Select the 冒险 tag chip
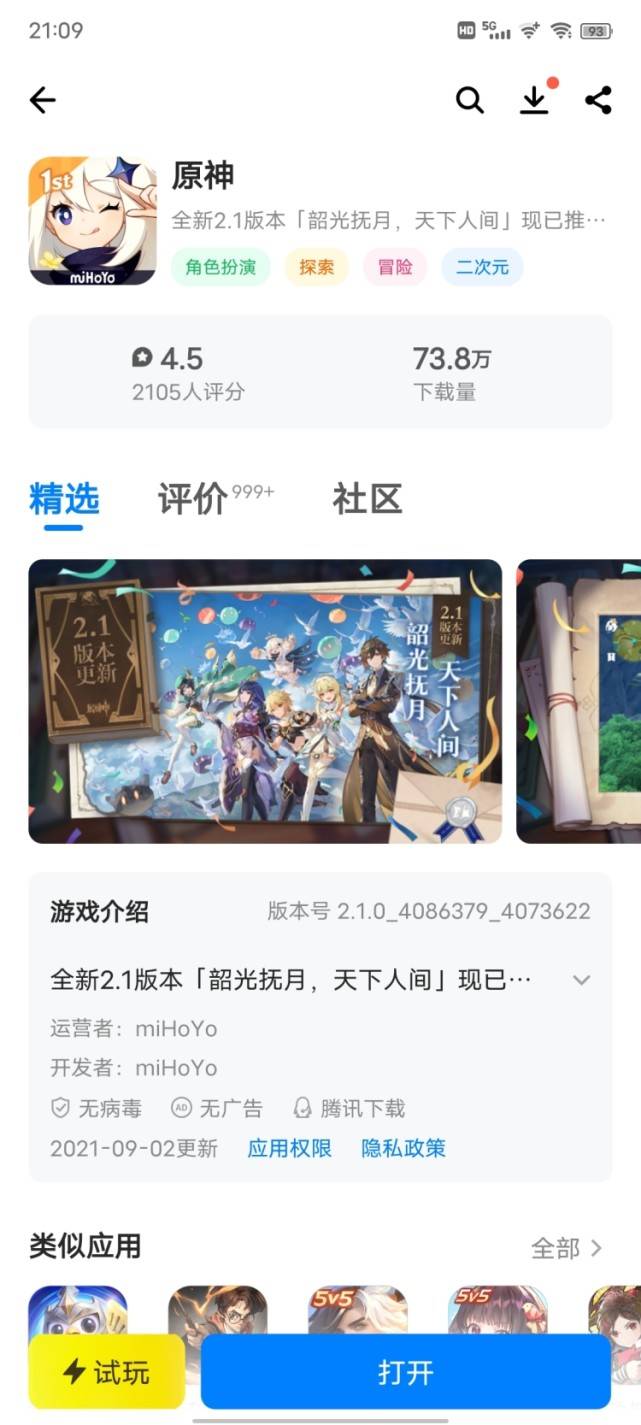Viewport: 641px width, 1425px height. pos(394,267)
